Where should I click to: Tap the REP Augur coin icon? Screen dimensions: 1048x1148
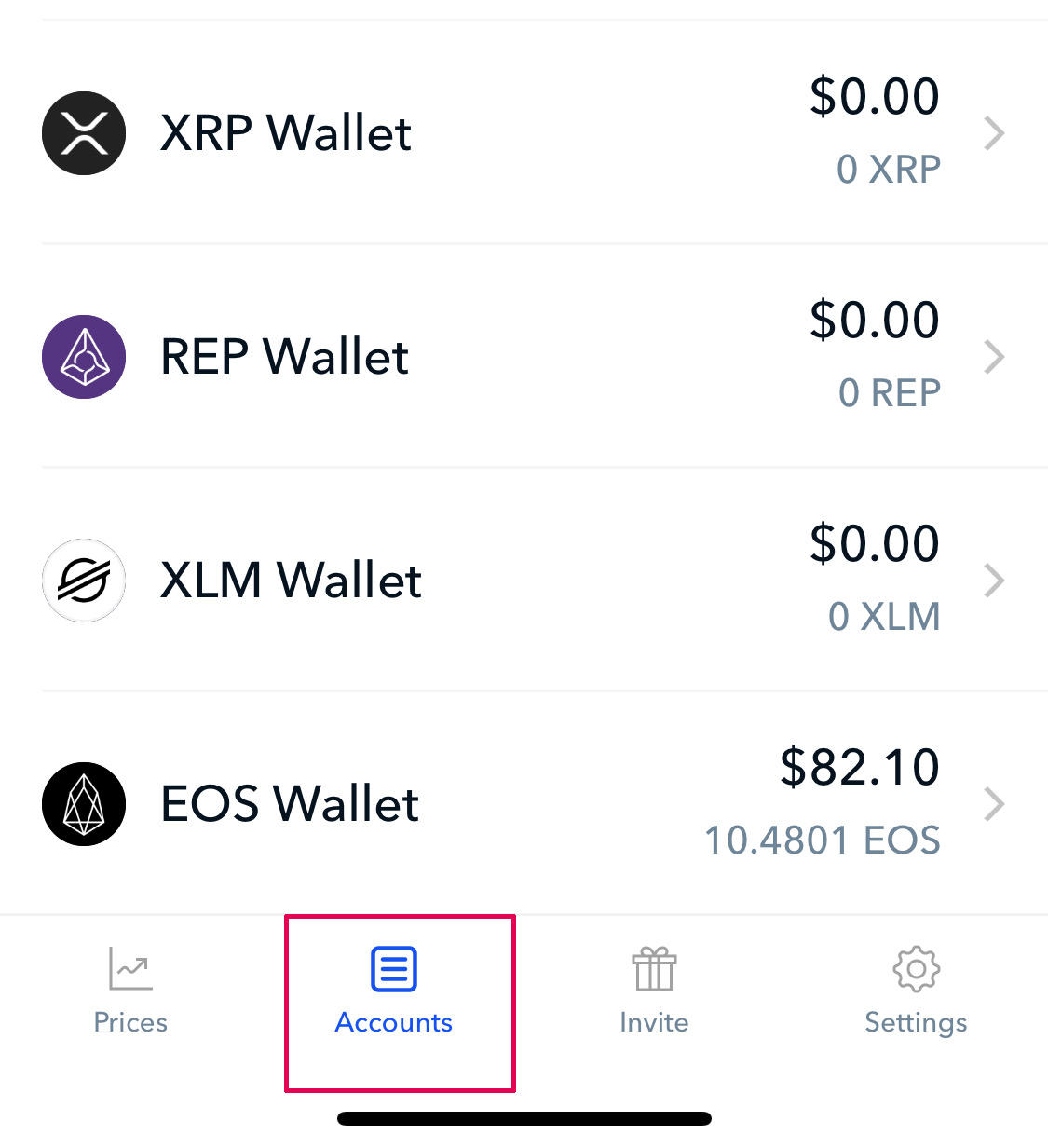84,357
